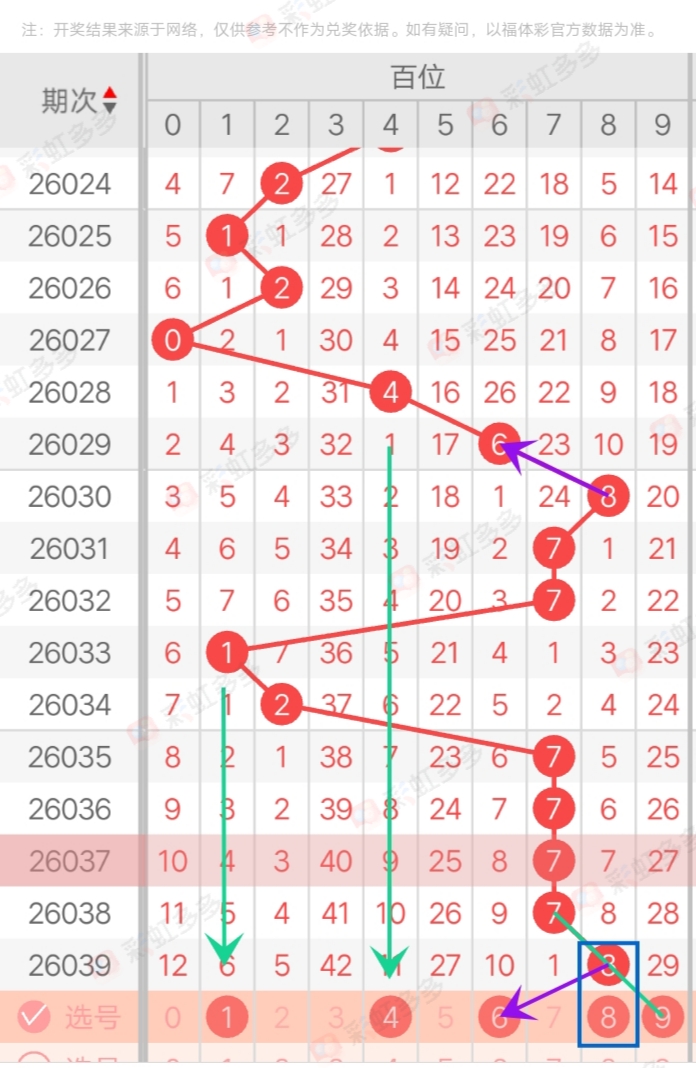The width and height of the screenshot is (696, 1068).
Task: Sort the list by 期次
Action: click(x=109, y=101)
